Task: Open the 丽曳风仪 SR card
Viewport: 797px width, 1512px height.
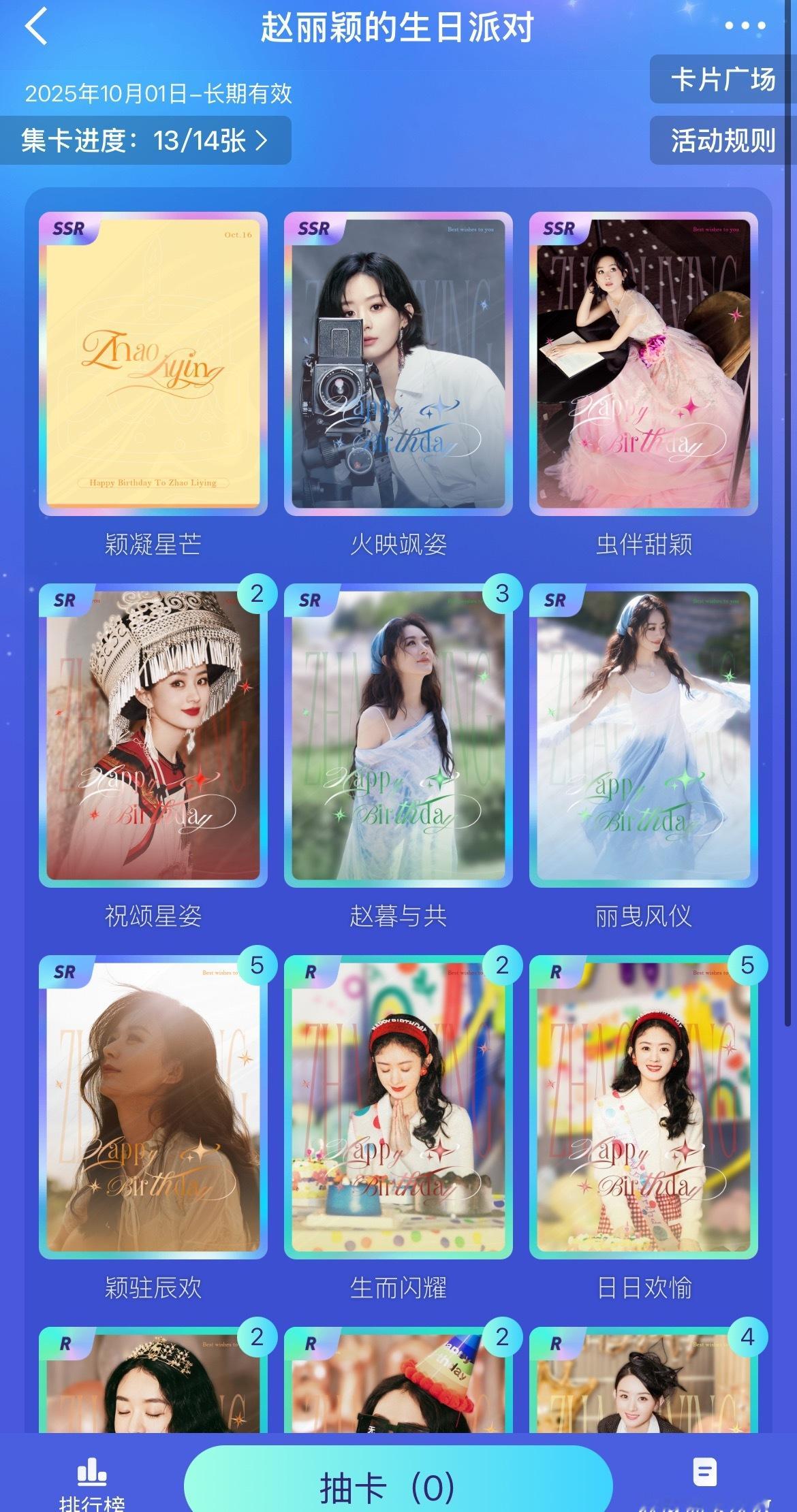Action: pos(644,735)
